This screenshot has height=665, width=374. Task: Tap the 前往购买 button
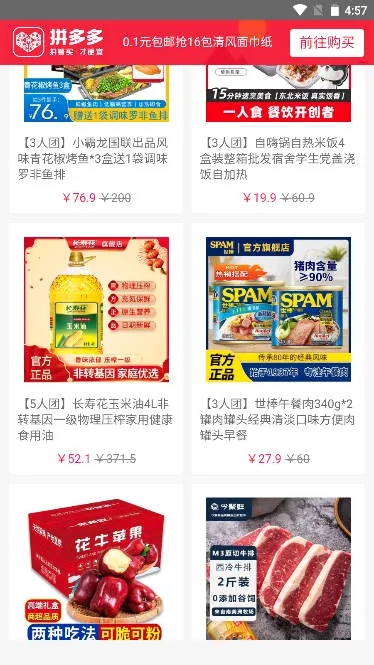327,43
